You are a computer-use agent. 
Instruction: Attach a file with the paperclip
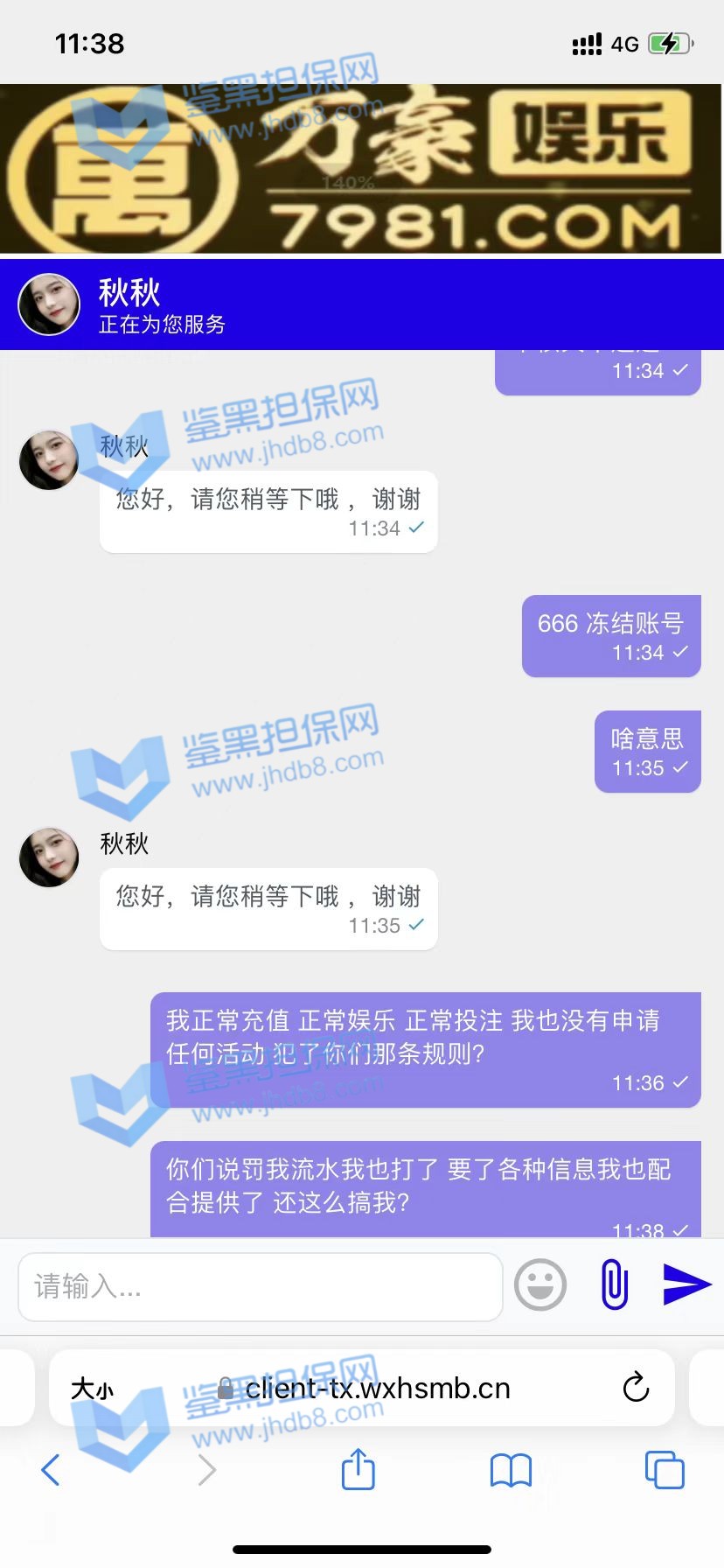click(615, 1284)
